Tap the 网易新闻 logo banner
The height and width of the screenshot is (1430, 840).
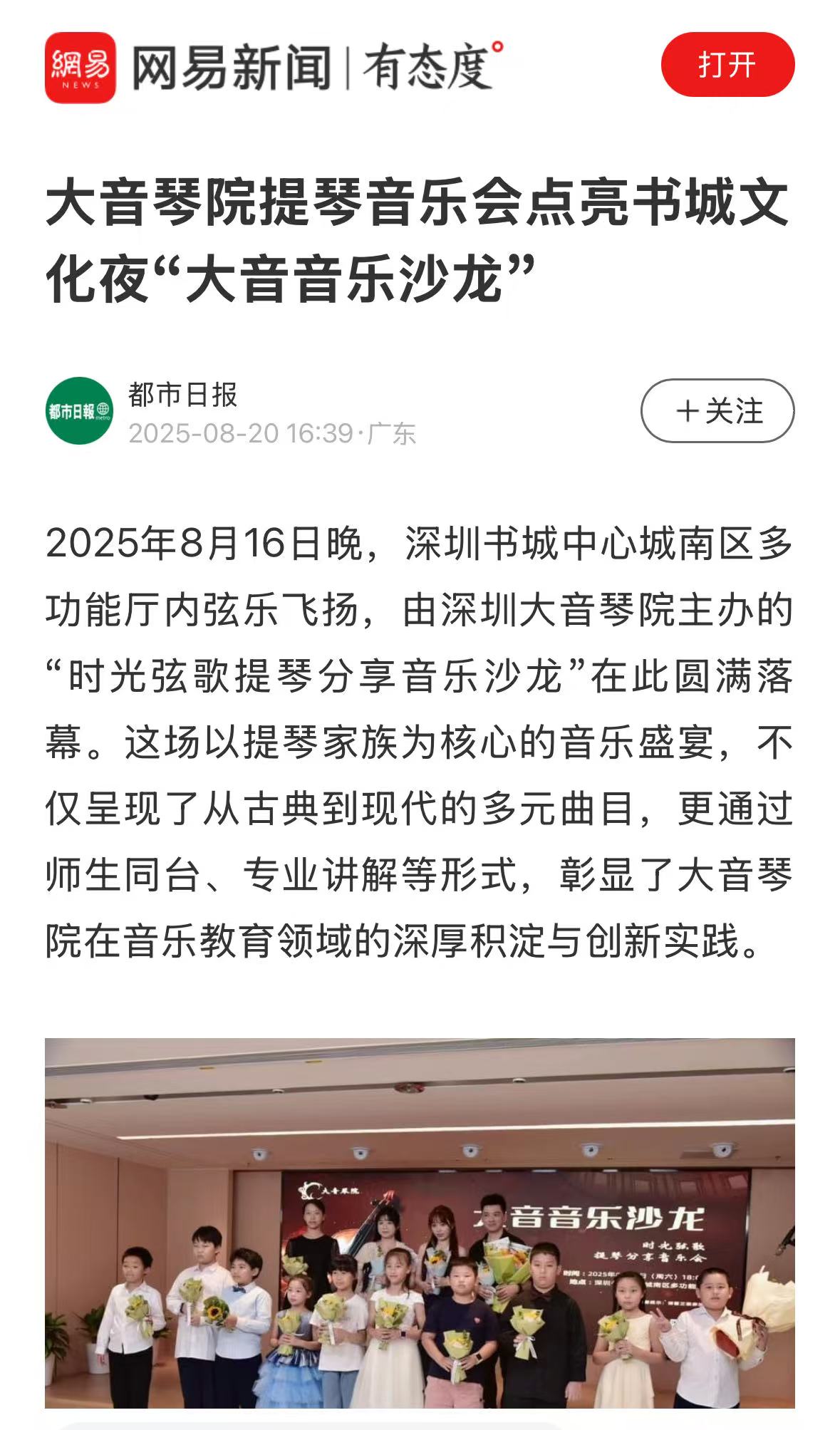[x=274, y=68]
